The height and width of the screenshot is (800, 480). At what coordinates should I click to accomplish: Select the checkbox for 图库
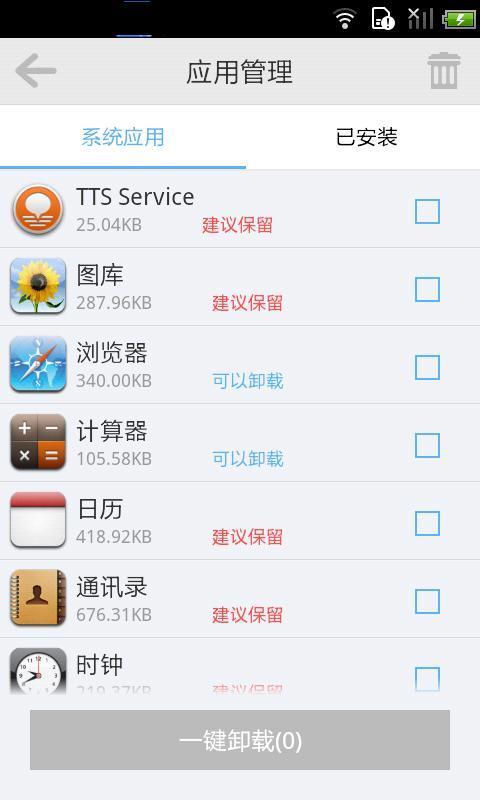pos(427,290)
